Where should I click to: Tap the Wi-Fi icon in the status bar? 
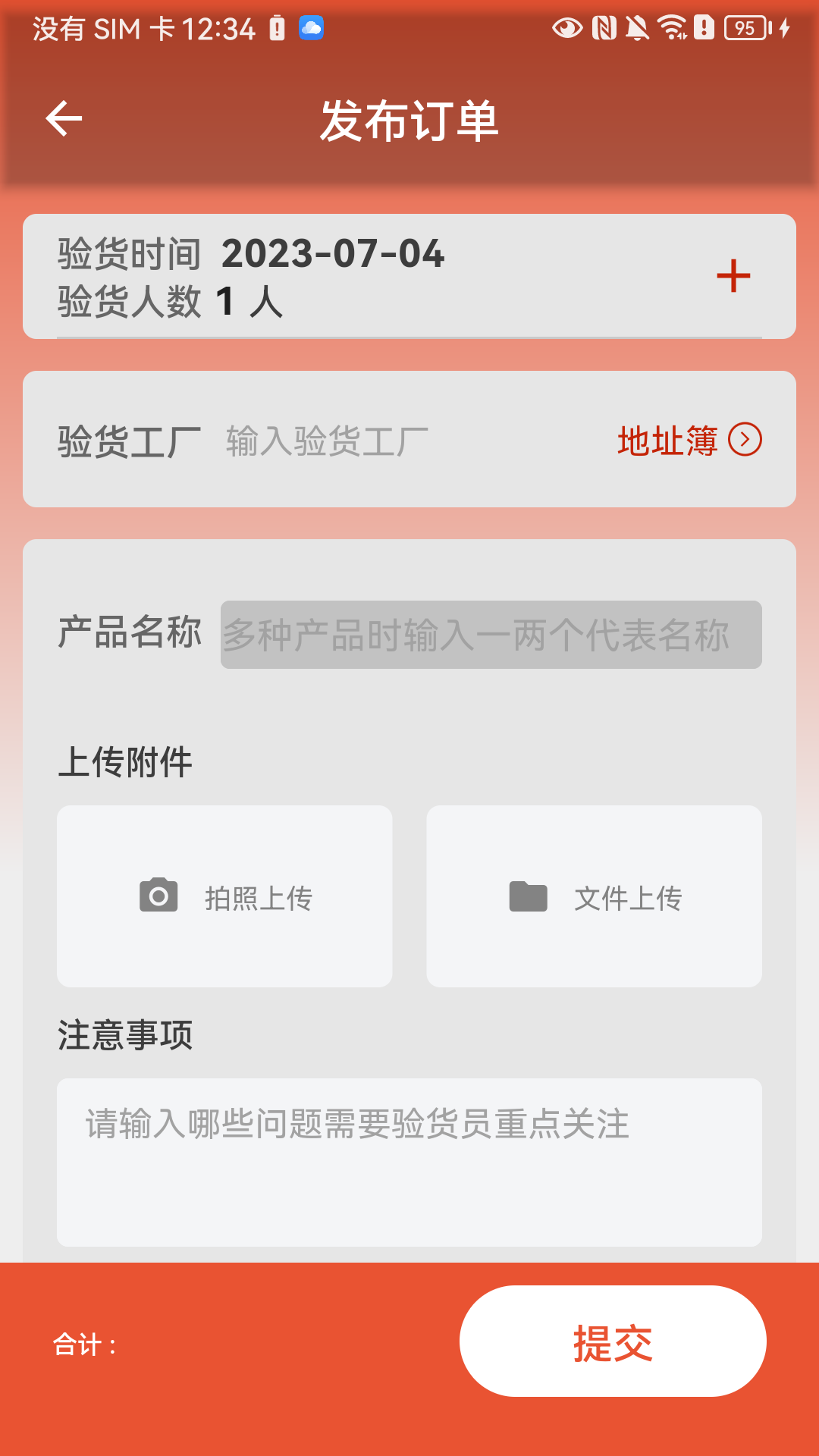pos(673,27)
